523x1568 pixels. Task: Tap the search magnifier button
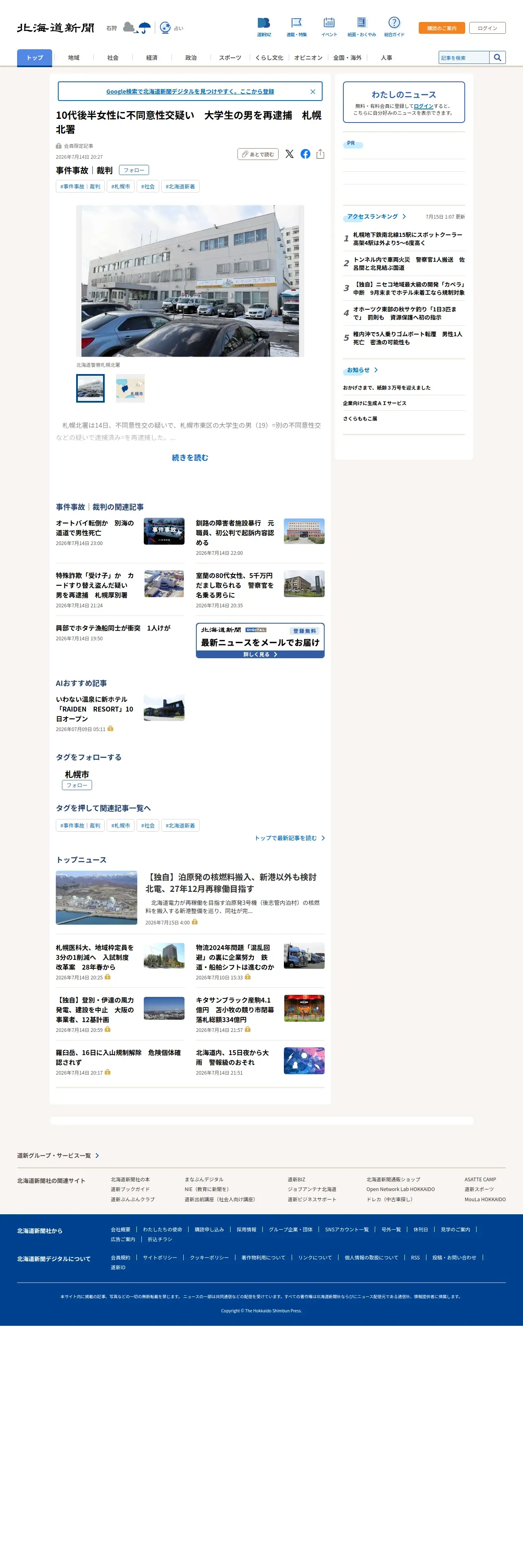coord(497,58)
